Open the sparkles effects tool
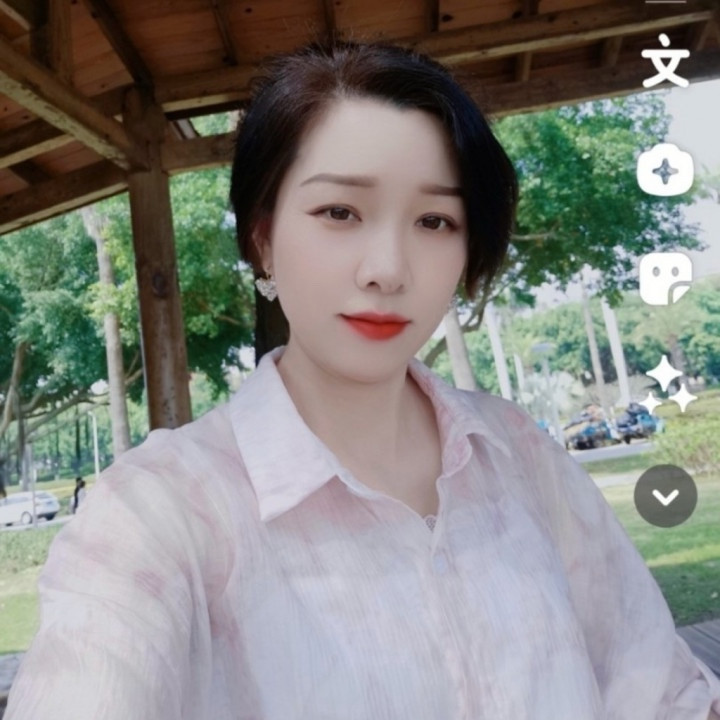Screen dimensions: 720x720 [667, 385]
